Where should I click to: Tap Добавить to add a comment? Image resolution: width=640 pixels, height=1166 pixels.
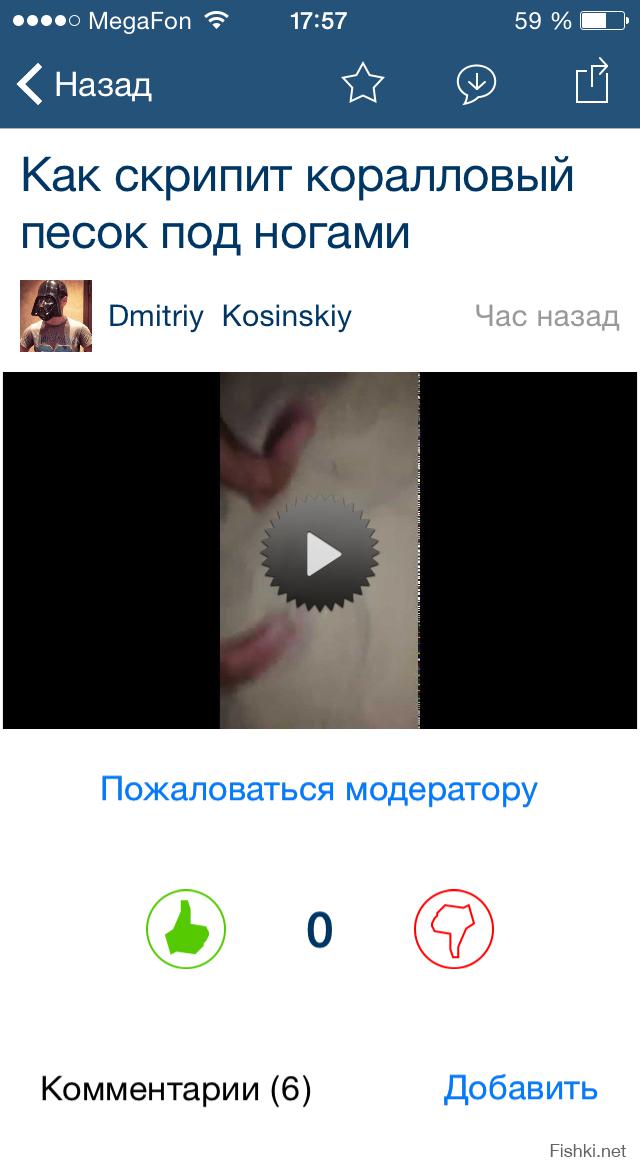(x=520, y=1088)
